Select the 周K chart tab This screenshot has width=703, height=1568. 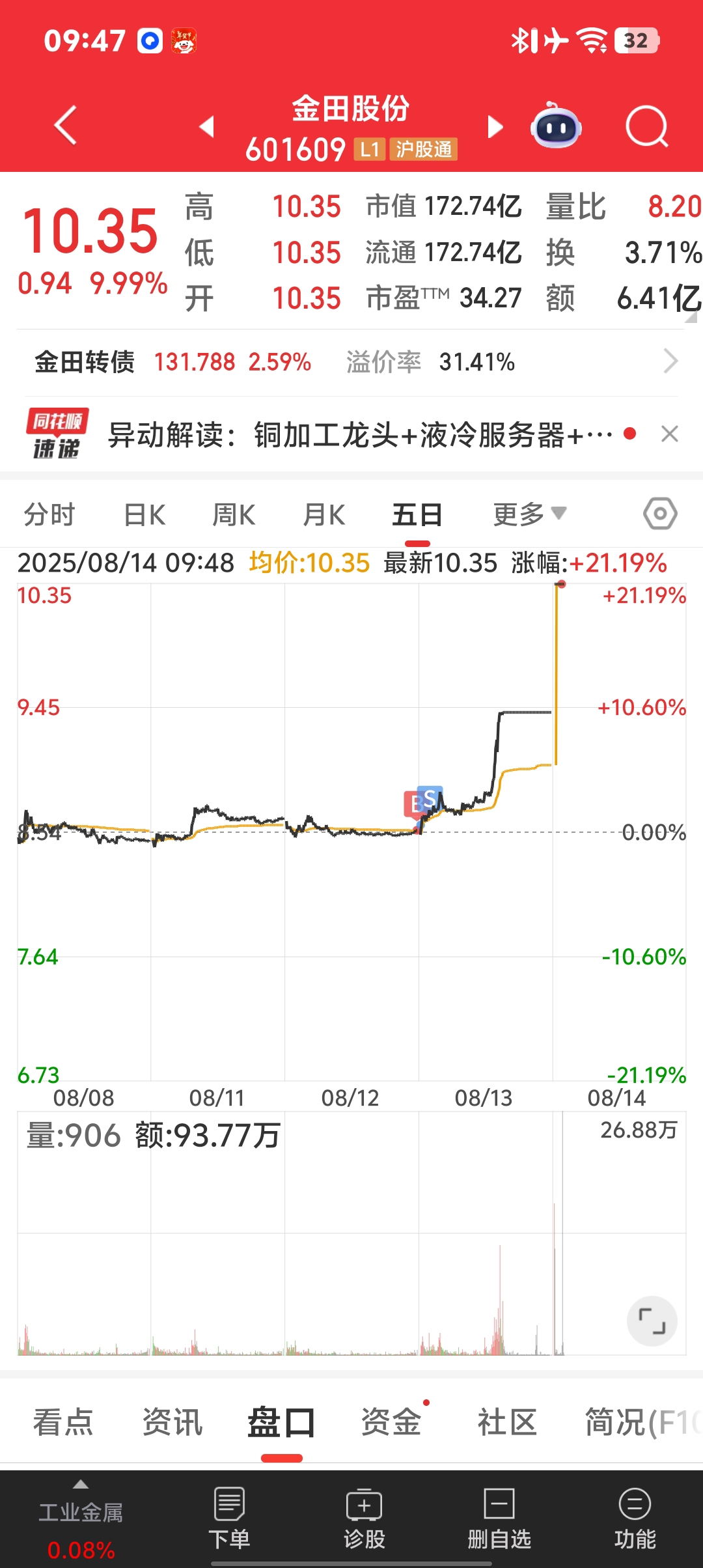pyautogui.click(x=234, y=514)
